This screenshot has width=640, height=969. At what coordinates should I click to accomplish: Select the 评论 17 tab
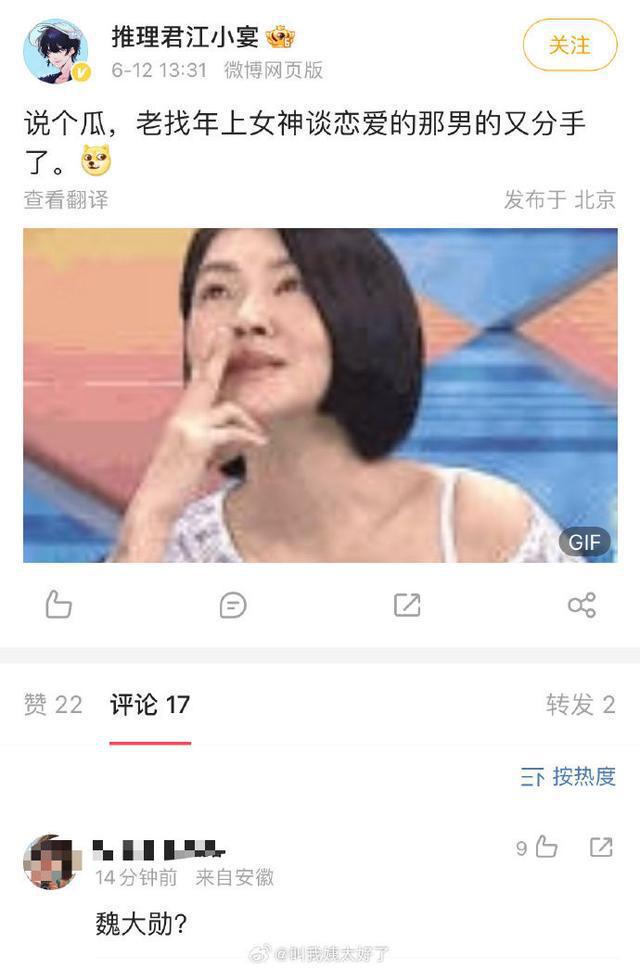(x=150, y=705)
